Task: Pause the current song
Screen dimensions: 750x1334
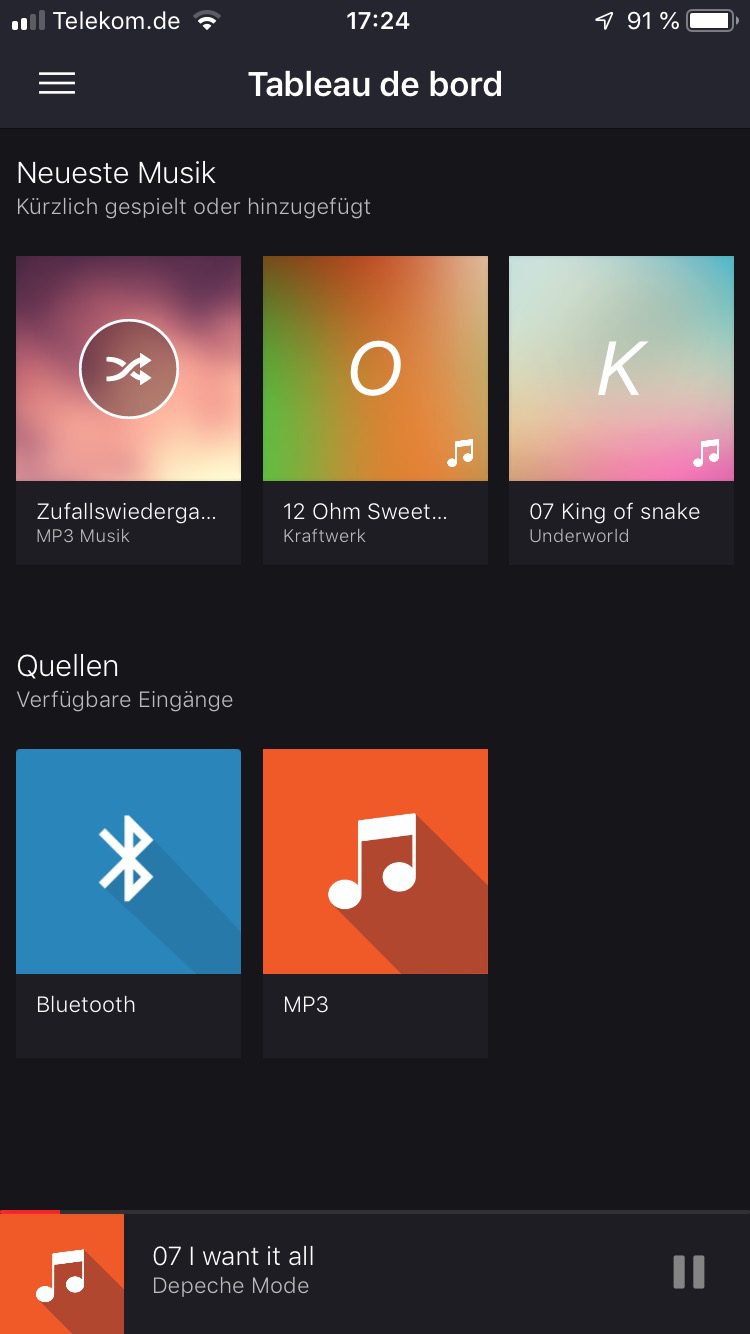Action: (x=689, y=1272)
